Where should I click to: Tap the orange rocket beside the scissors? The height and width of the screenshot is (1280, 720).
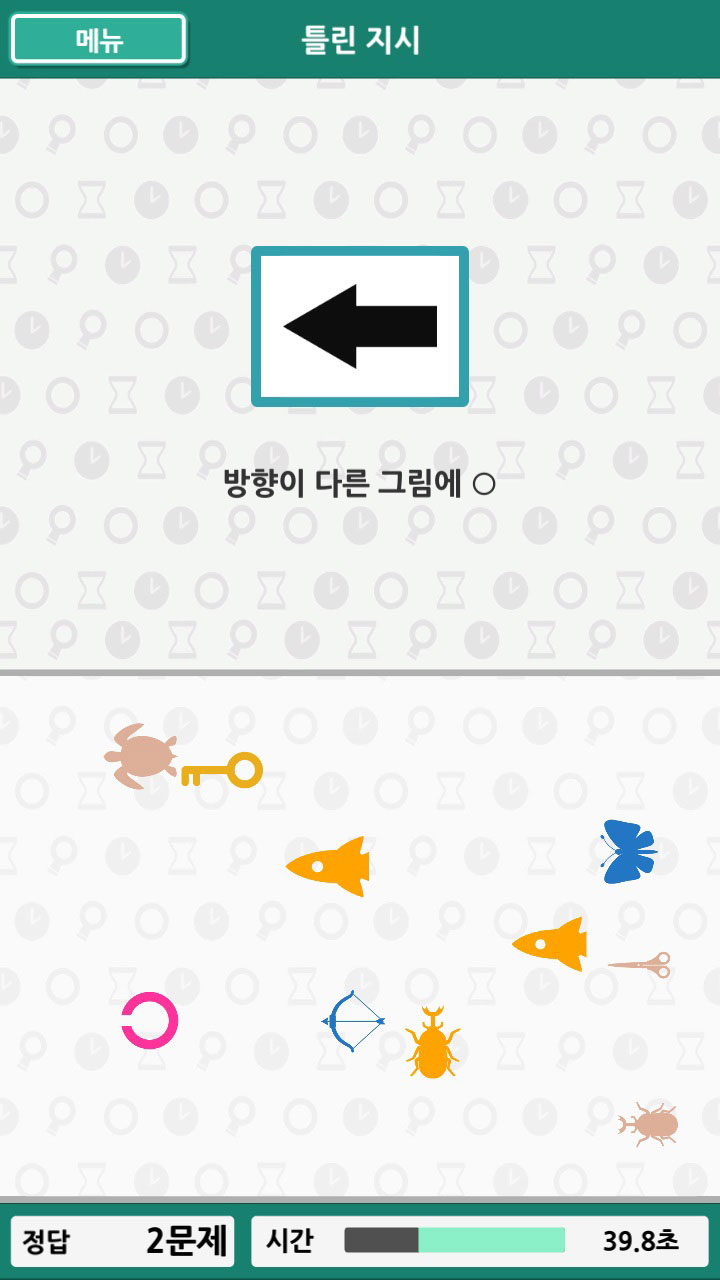click(550, 943)
